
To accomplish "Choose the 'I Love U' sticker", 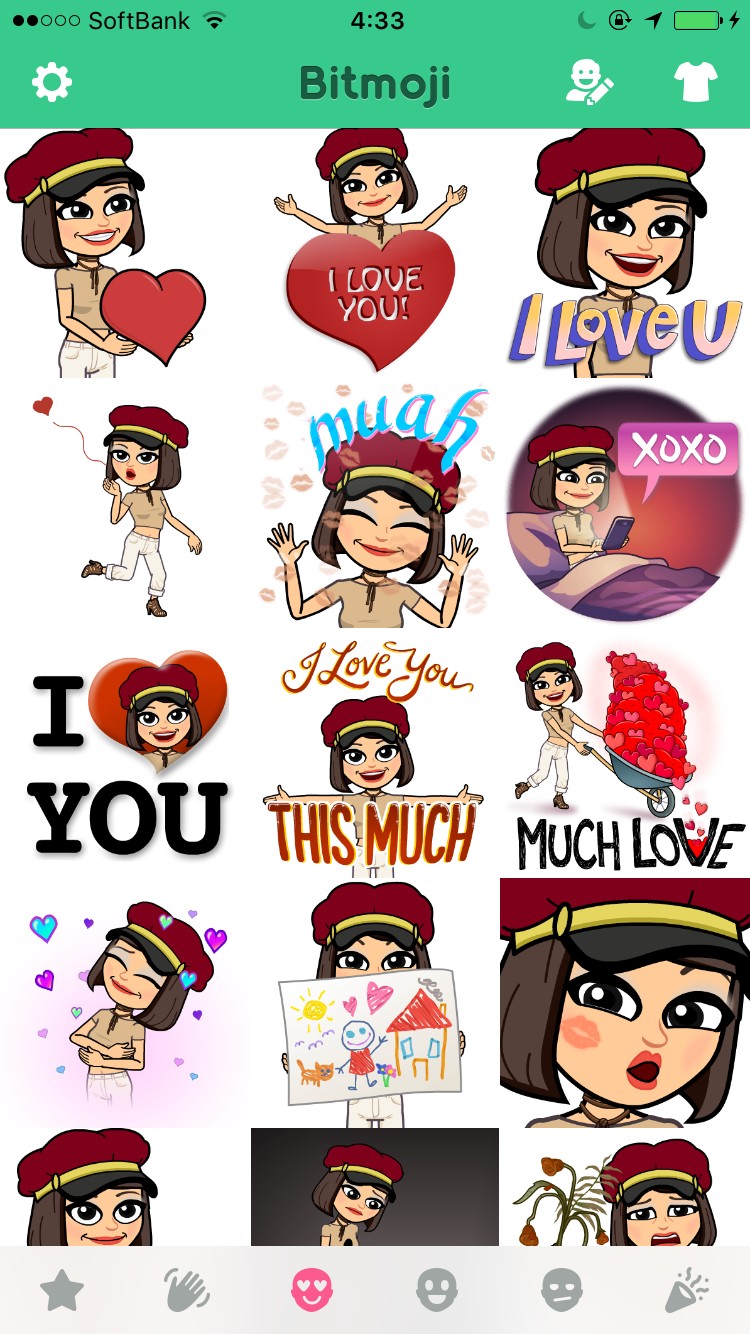I will pyautogui.click(x=625, y=253).
